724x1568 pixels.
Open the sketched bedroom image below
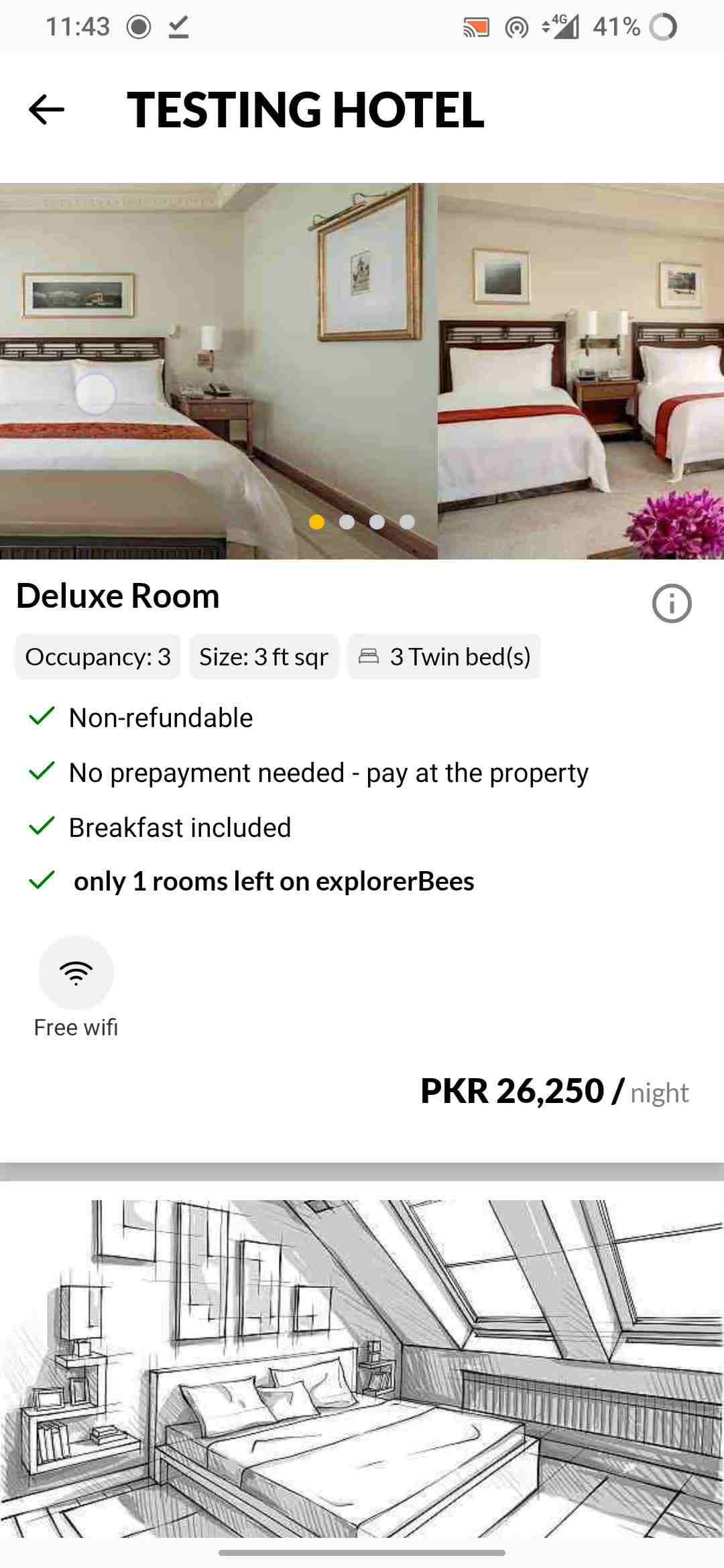(362, 1368)
